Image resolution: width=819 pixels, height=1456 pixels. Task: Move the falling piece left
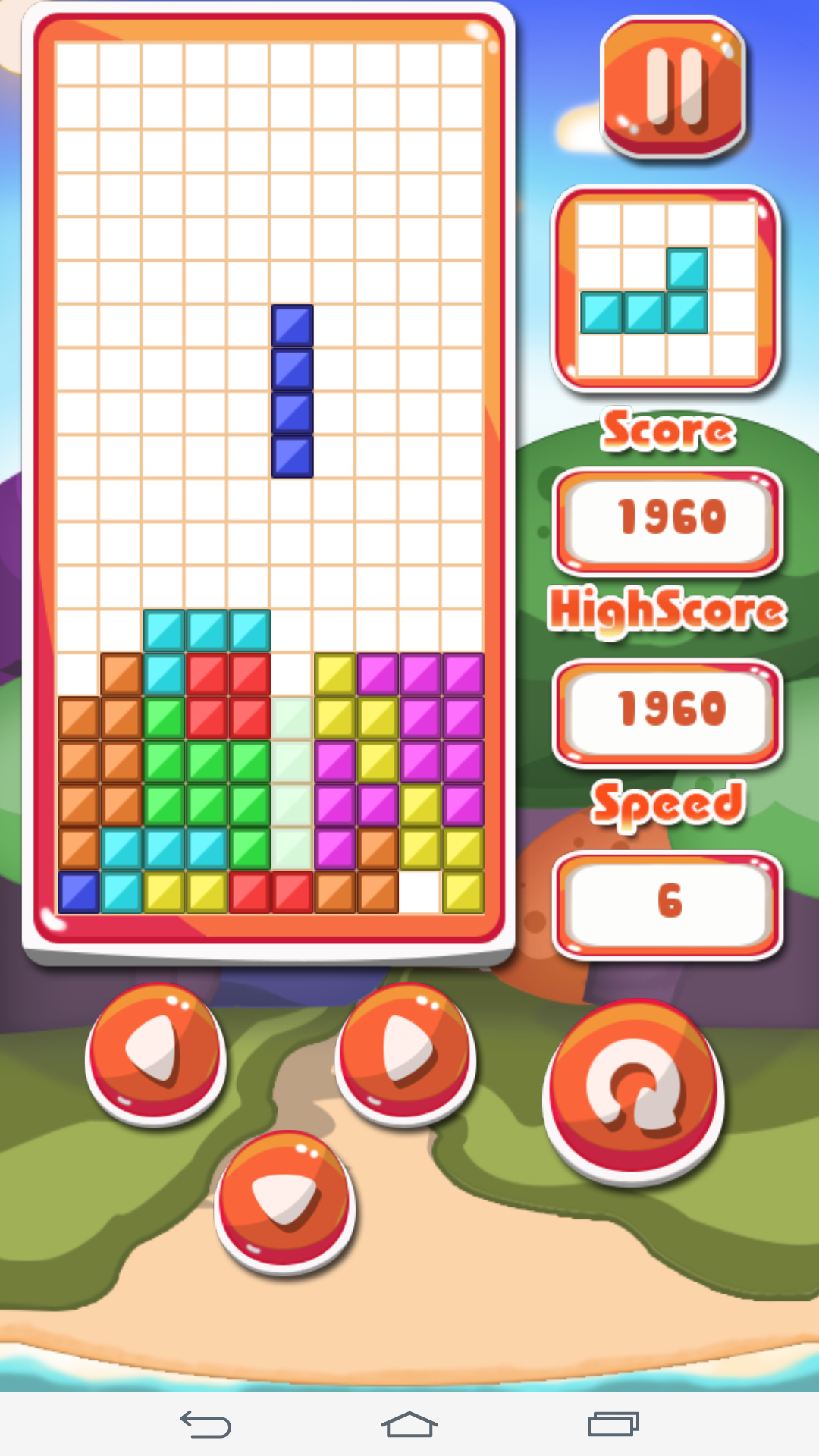[155, 1050]
